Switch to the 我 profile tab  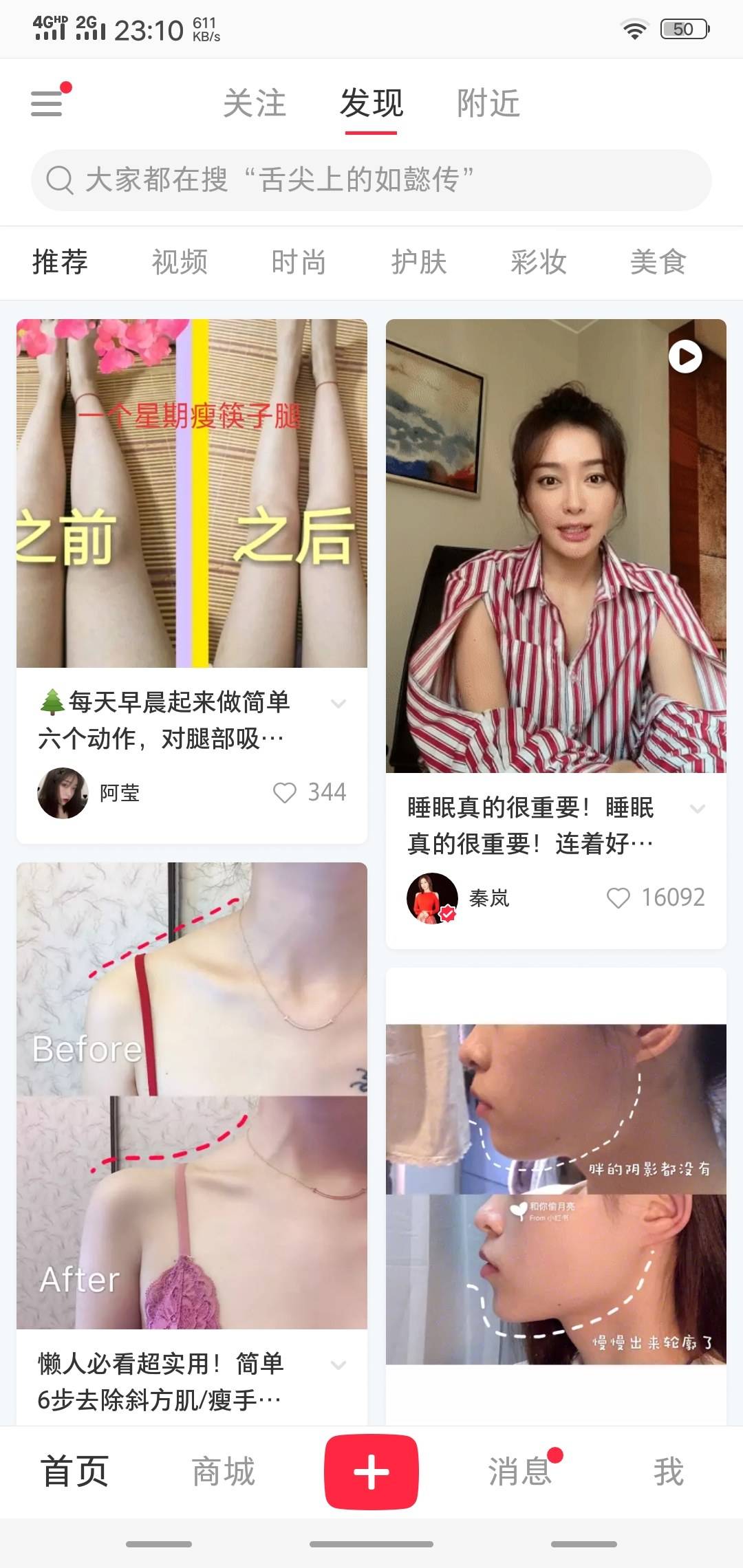(x=668, y=1472)
